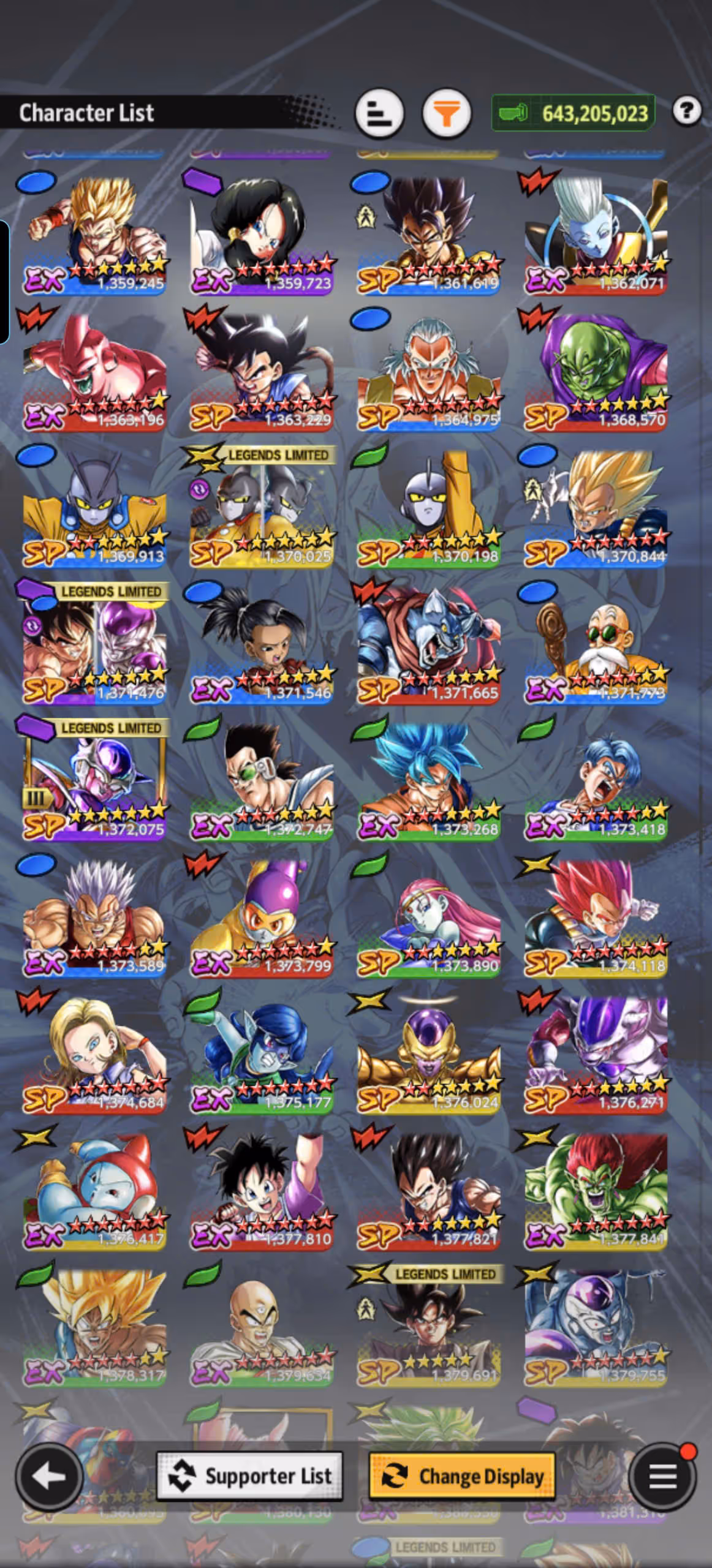Open the character filter funnel
The width and height of the screenshot is (712, 1568).
point(447,113)
